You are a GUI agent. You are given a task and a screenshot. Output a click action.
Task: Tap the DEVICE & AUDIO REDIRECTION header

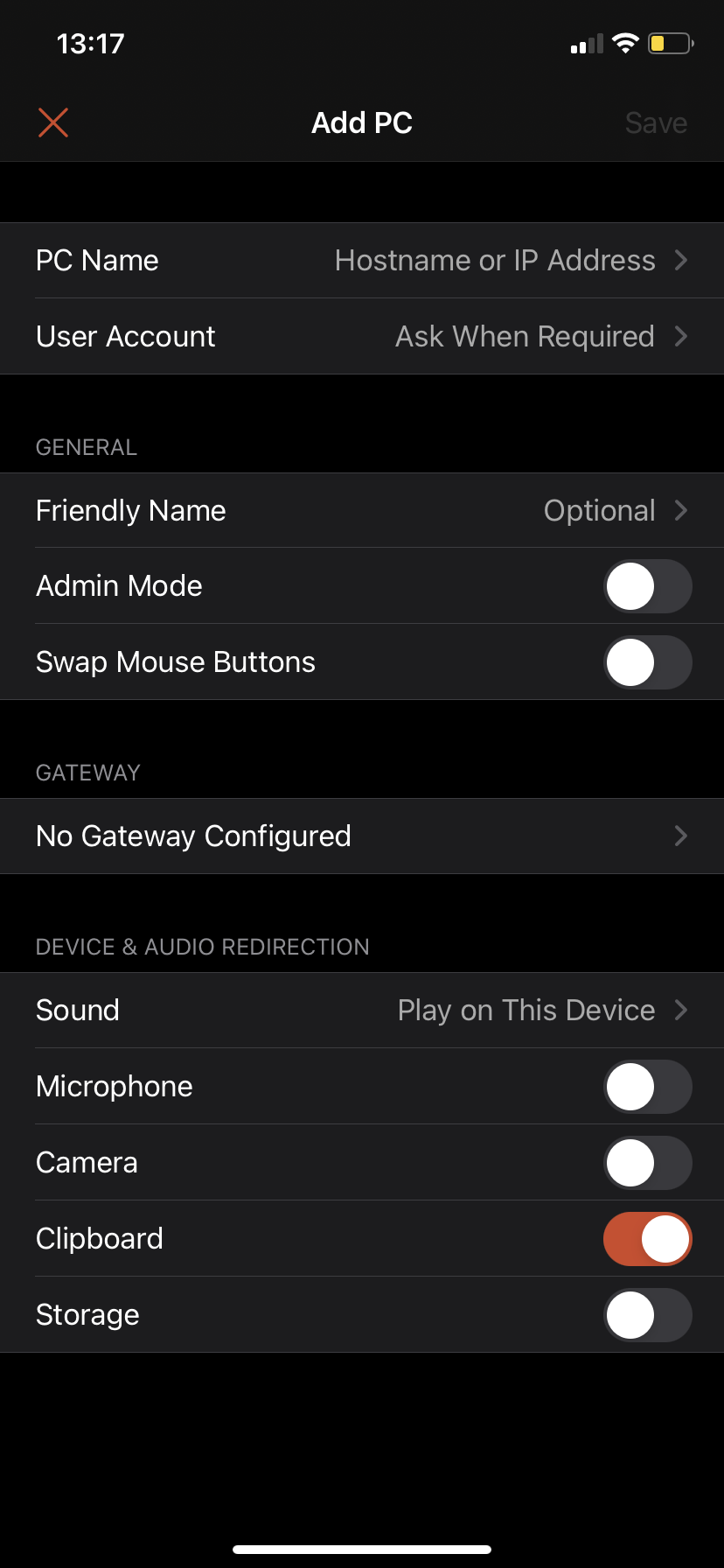tap(202, 947)
